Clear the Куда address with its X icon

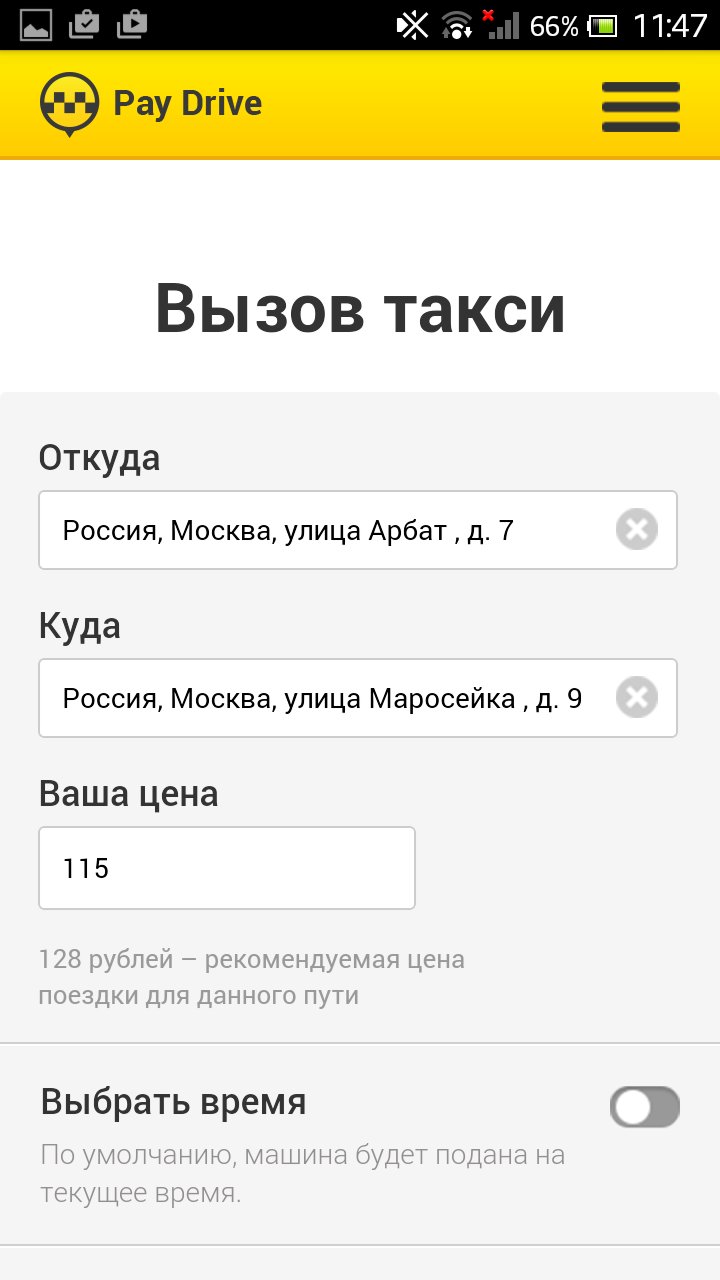tap(637, 698)
